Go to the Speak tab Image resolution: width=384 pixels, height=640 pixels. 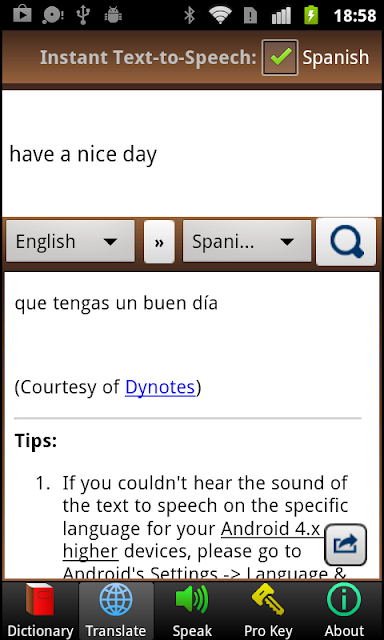click(x=192, y=611)
